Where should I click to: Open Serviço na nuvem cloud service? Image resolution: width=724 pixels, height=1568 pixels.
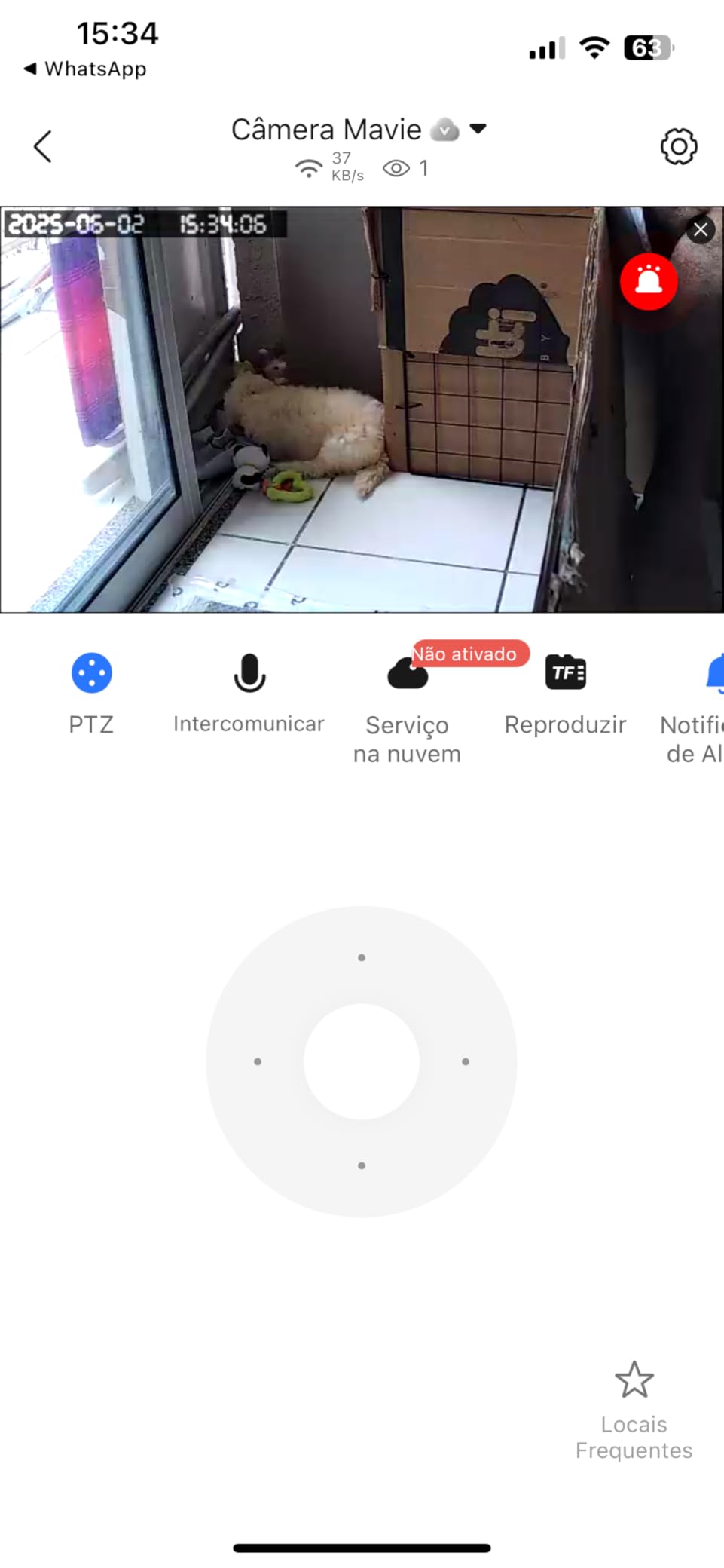point(407,675)
